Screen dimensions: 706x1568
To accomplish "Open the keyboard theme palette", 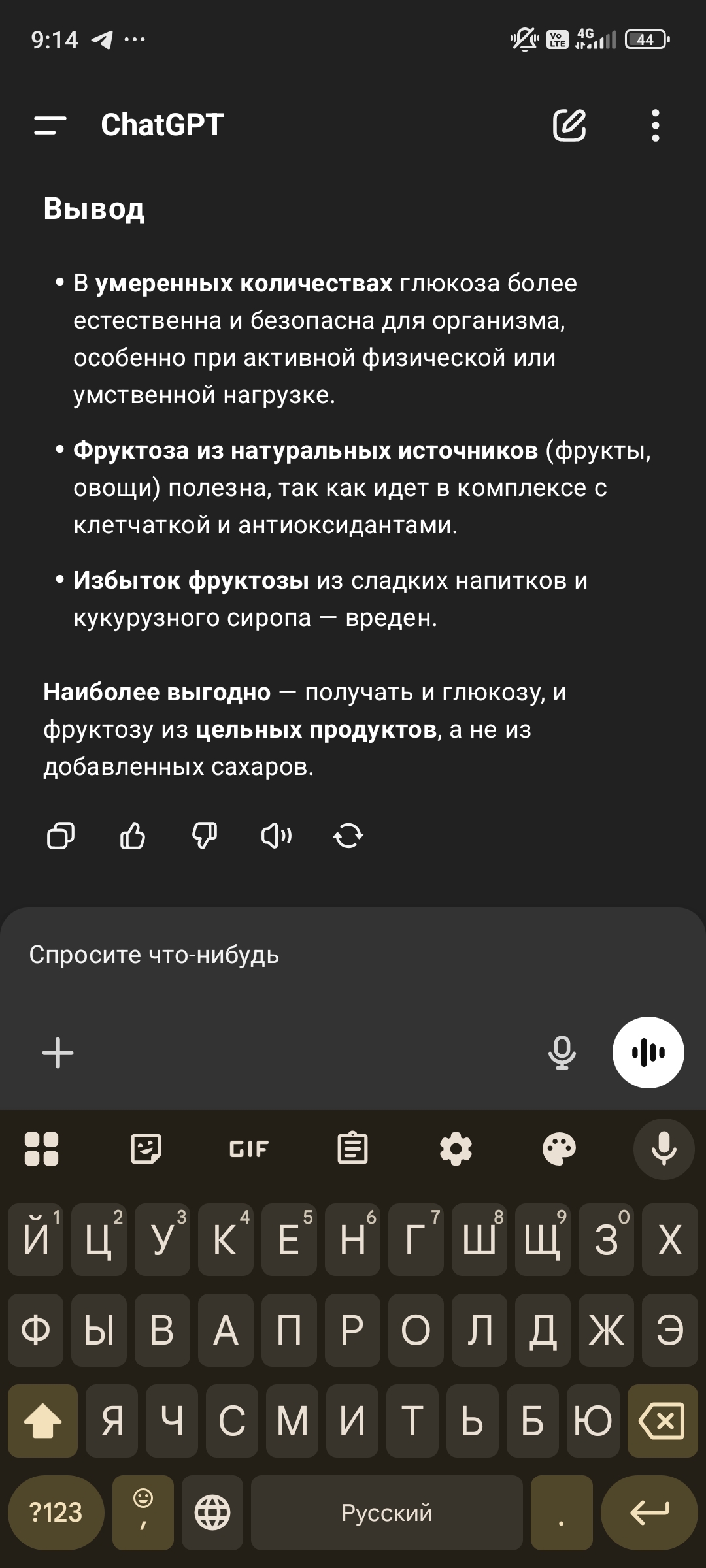I will click(560, 1149).
